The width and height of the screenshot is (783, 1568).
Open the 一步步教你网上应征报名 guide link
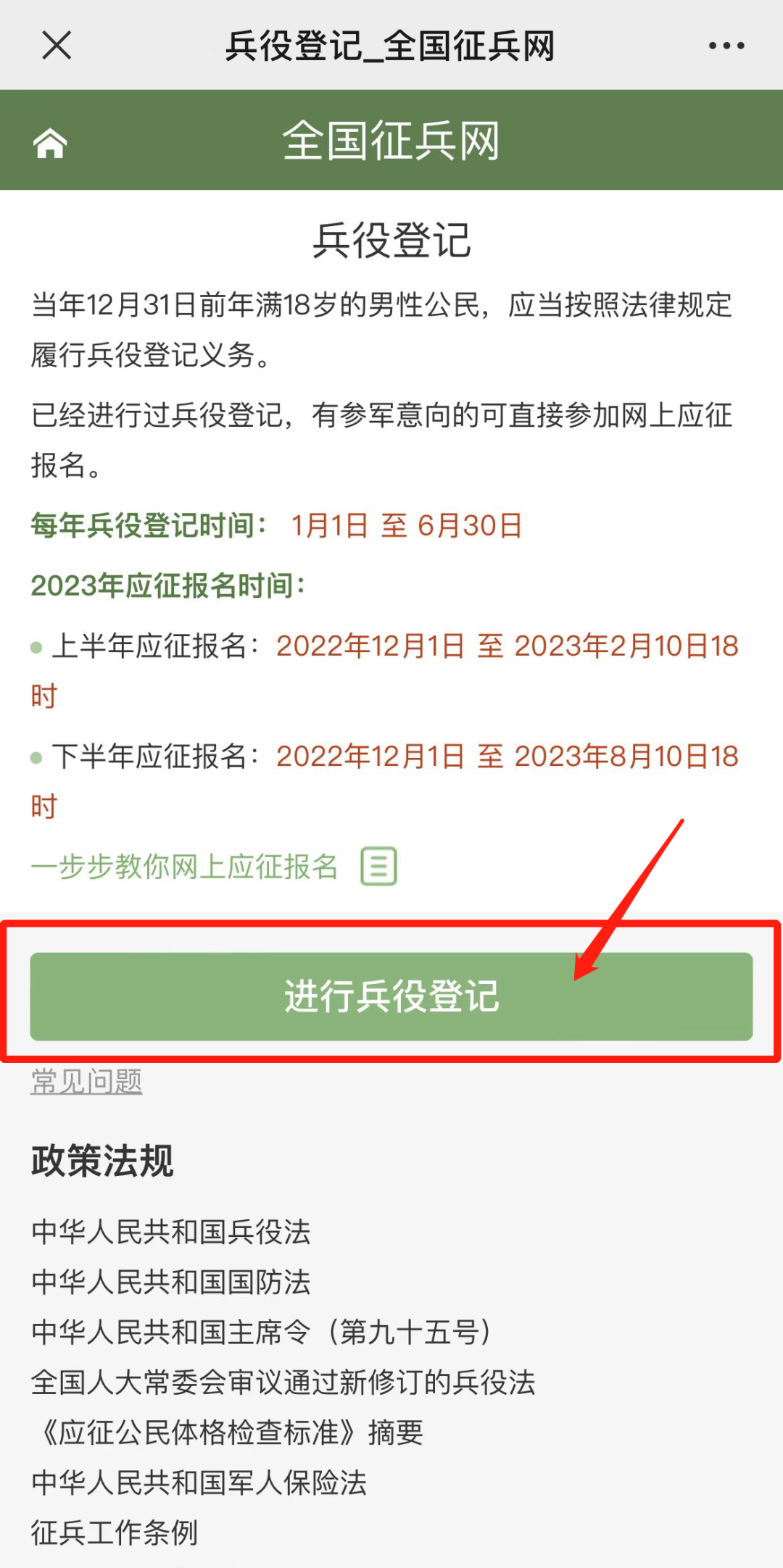pyautogui.click(x=185, y=867)
